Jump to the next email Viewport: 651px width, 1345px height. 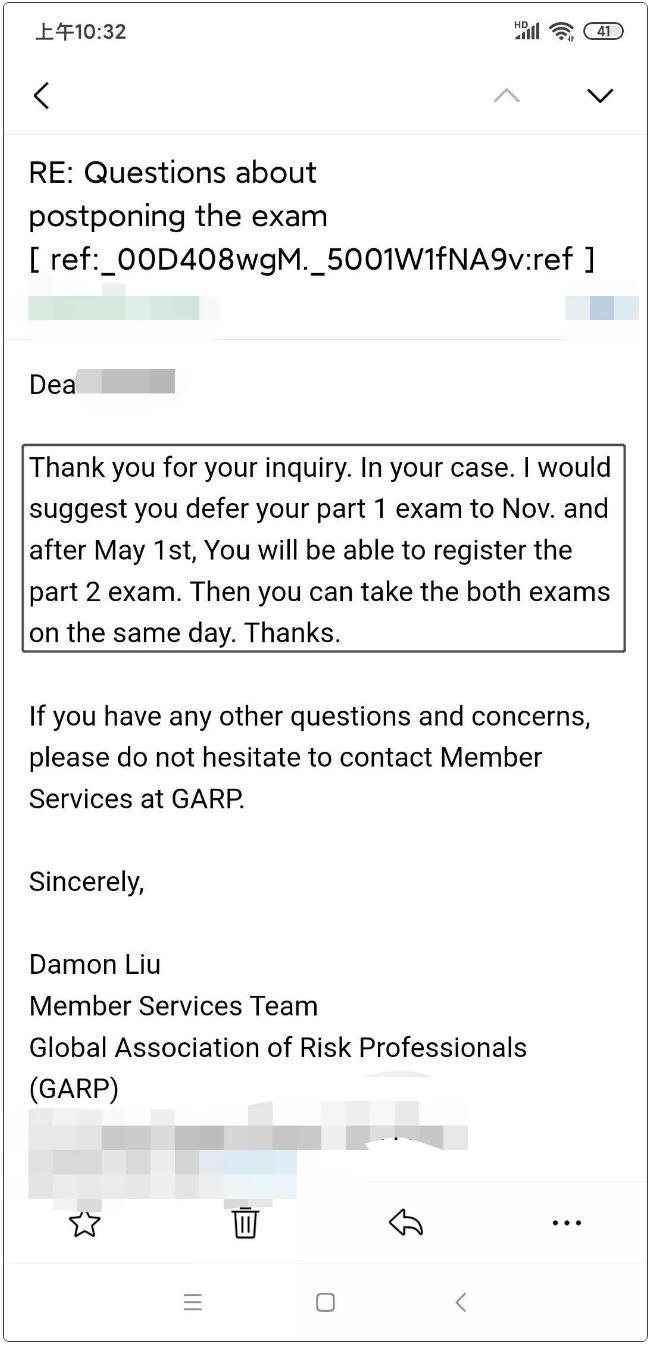coord(599,96)
